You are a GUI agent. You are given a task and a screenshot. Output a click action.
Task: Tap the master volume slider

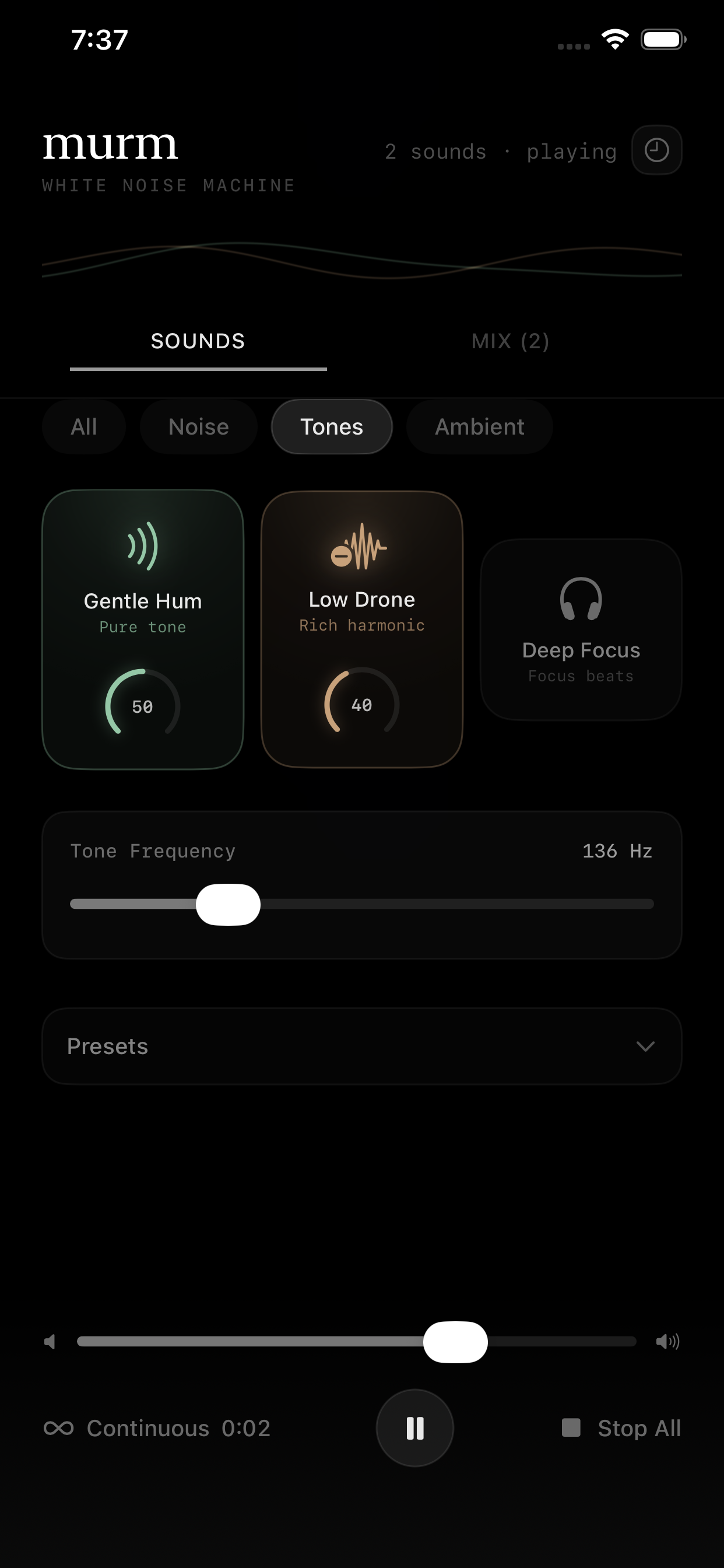coord(357,1342)
